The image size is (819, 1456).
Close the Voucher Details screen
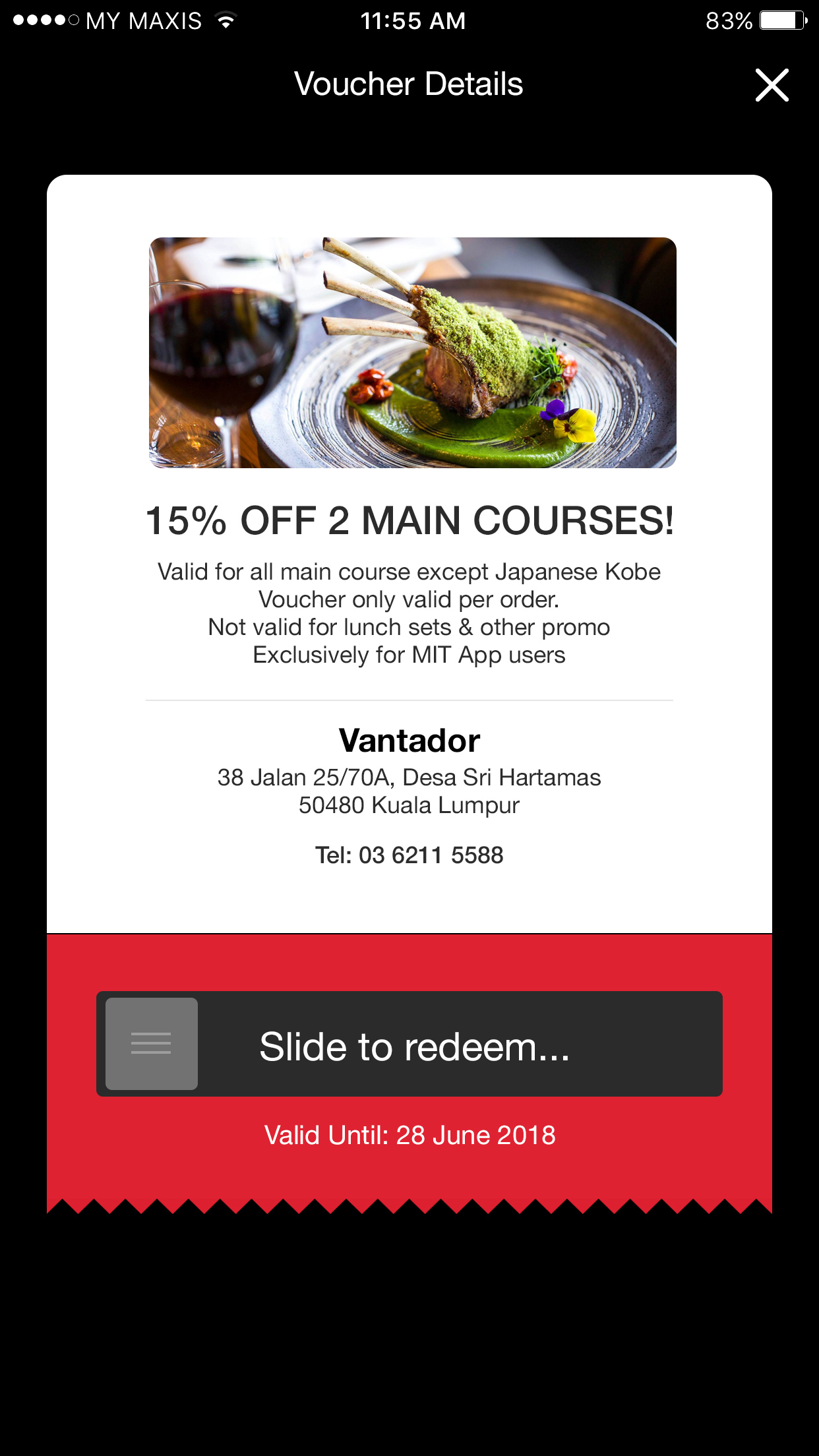[x=772, y=85]
